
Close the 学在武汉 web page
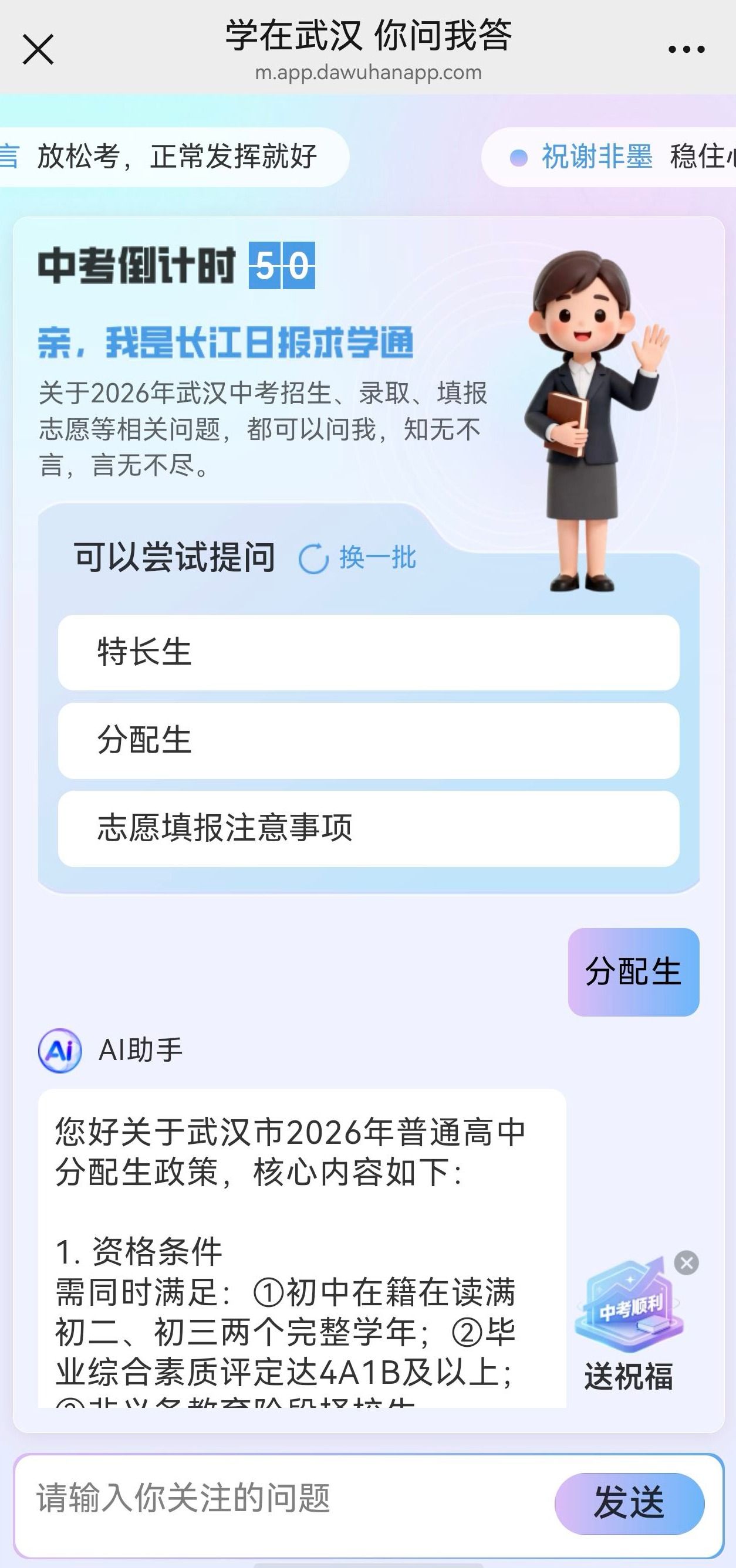click(x=38, y=49)
